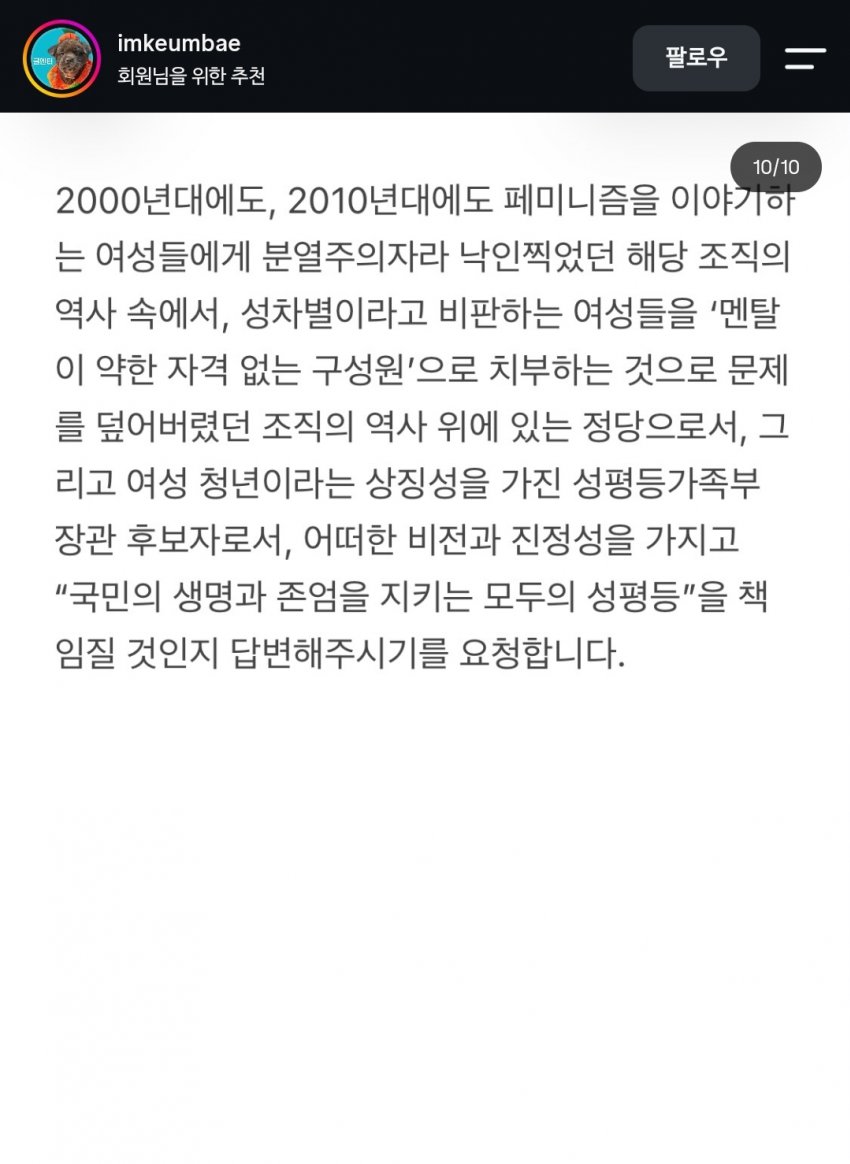Follow imkeumbae with the 팔로우 button
This screenshot has height=1164, width=850.
696,58
